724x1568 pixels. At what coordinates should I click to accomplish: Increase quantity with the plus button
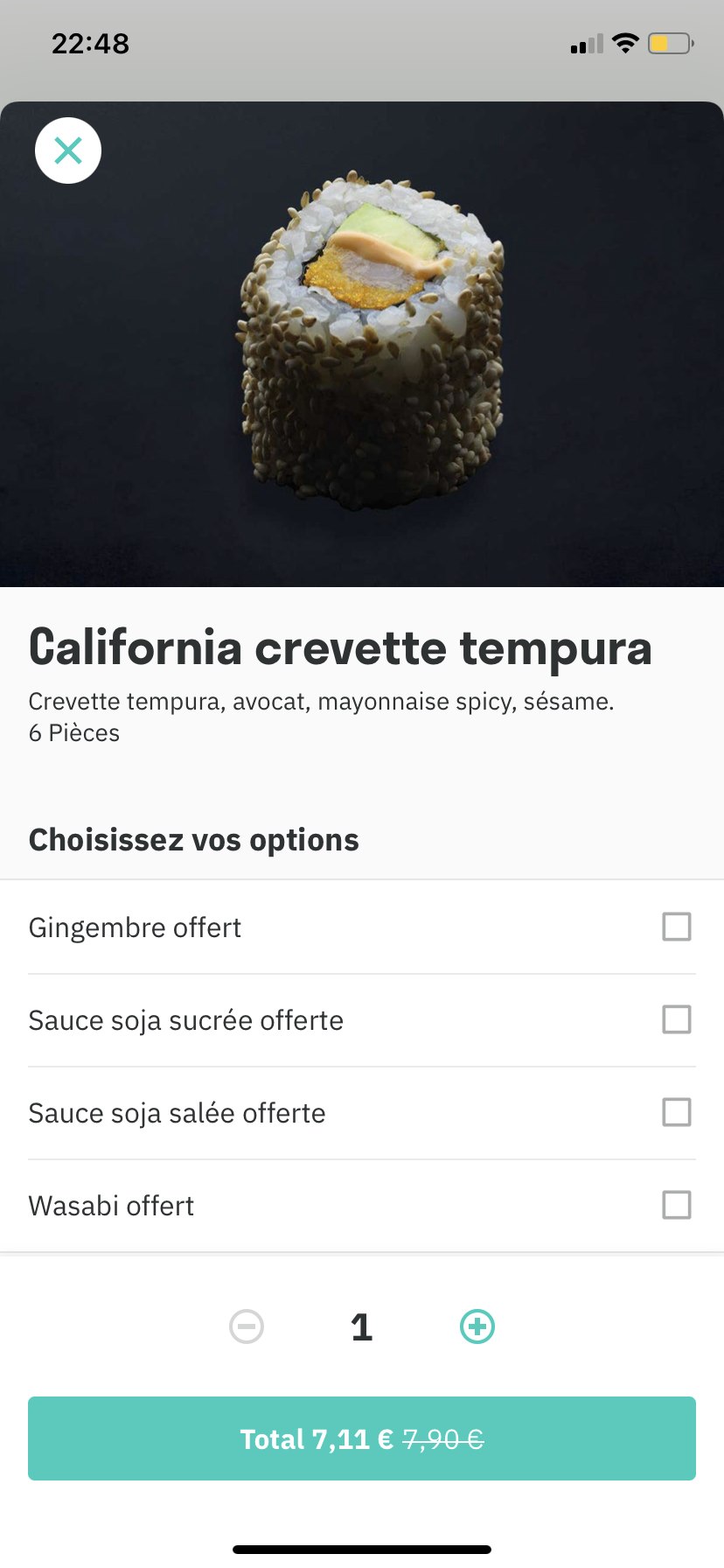(477, 1326)
